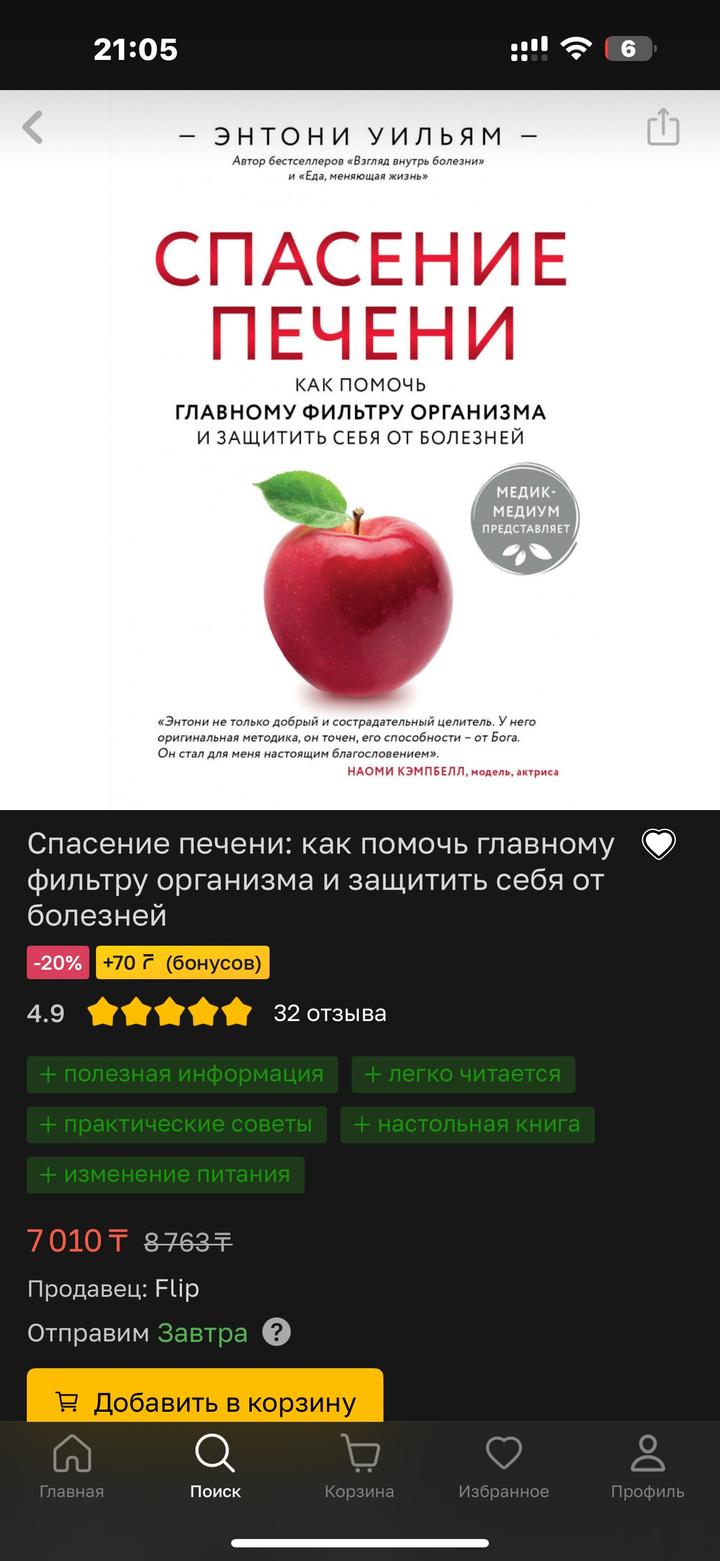Share this book via the share icon
Image resolution: width=720 pixels, height=1561 pixels.
click(662, 128)
